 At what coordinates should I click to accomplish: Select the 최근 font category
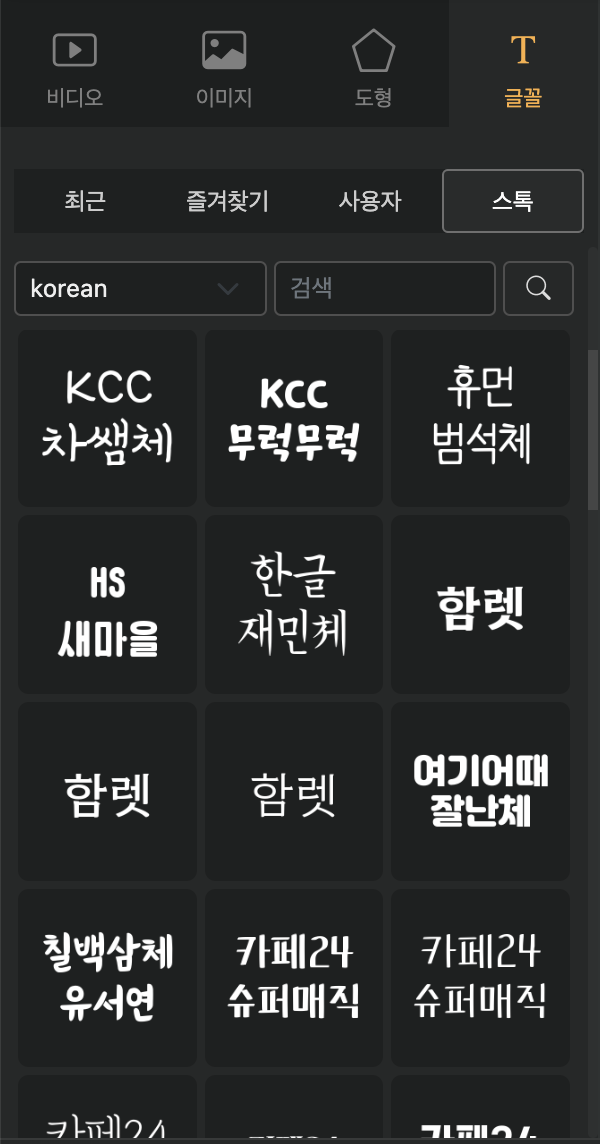pos(85,201)
